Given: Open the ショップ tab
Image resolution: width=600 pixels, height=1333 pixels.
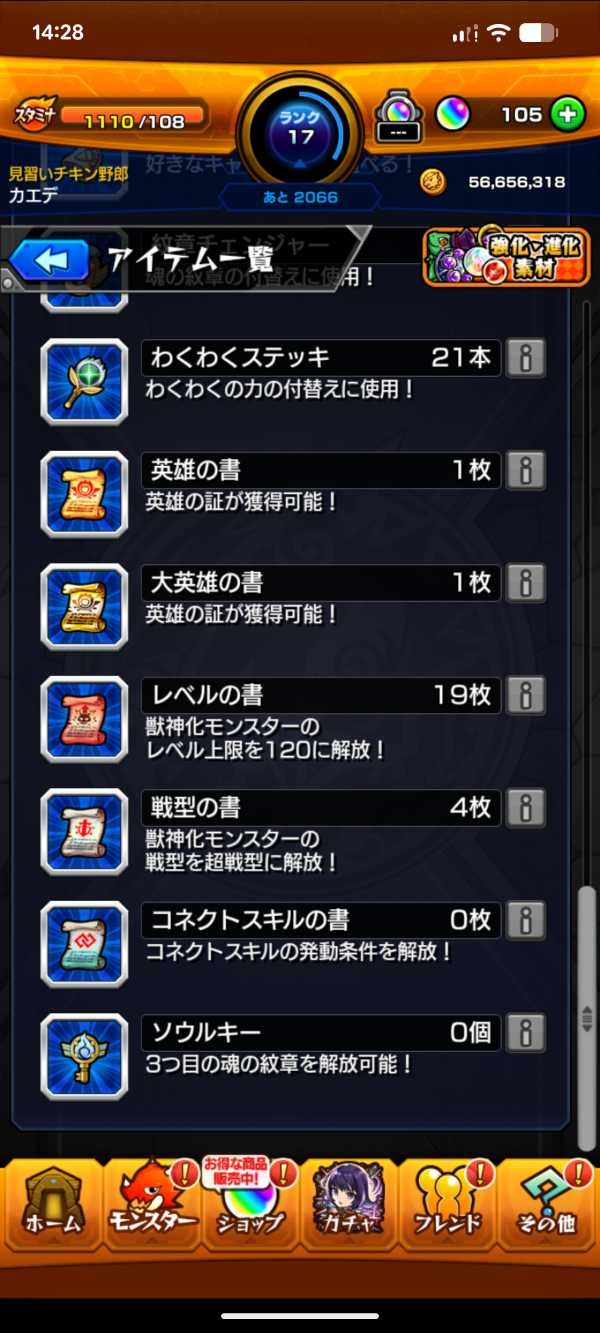Looking at the screenshot, I should tap(249, 1203).
